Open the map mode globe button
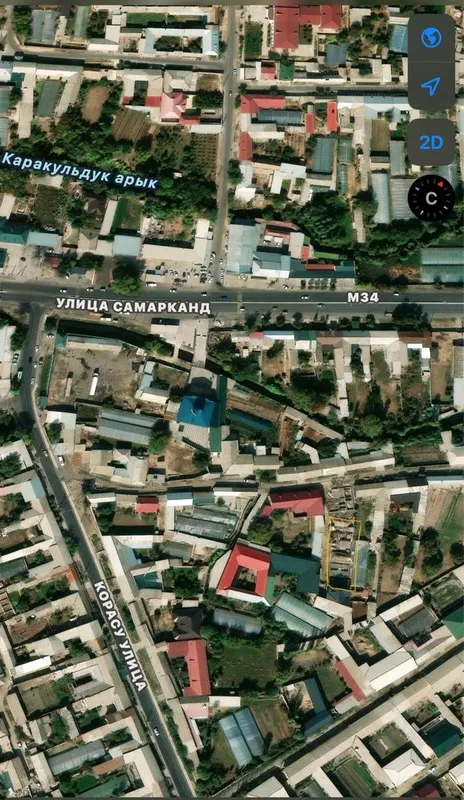Viewport: 464px width, 800px height. [431, 38]
